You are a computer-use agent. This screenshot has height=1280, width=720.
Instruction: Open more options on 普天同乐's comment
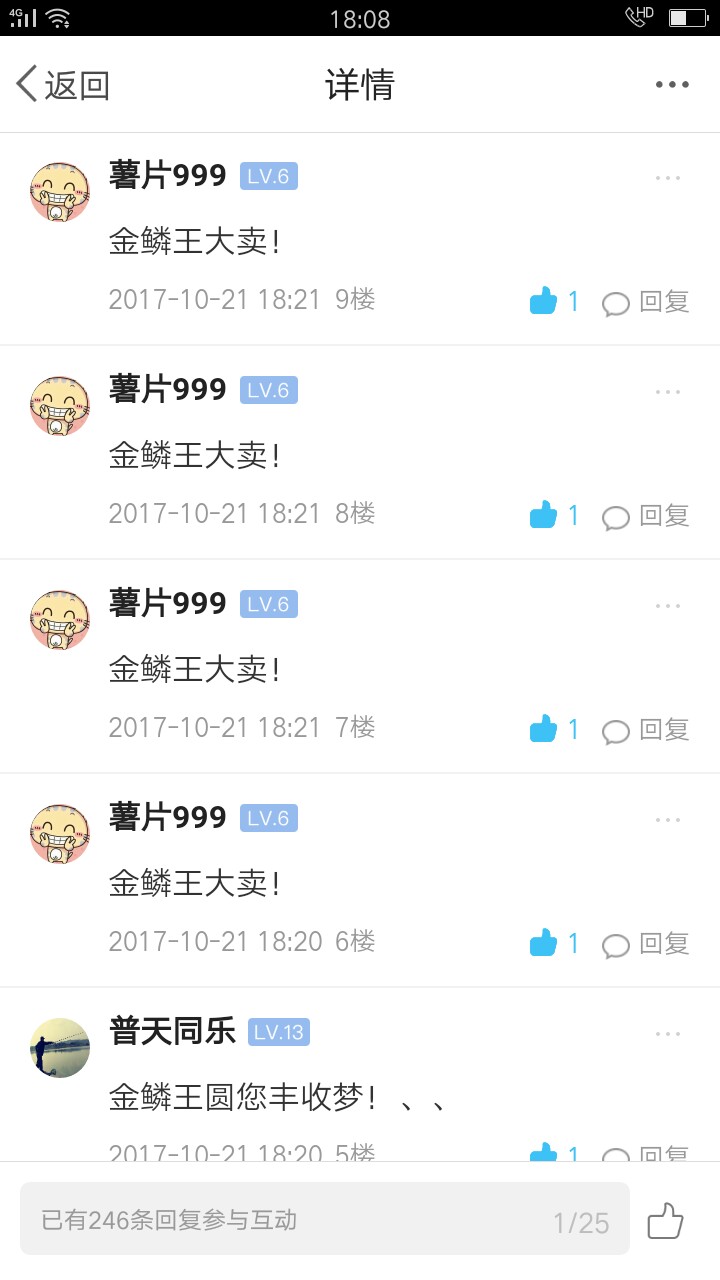[667, 1034]
